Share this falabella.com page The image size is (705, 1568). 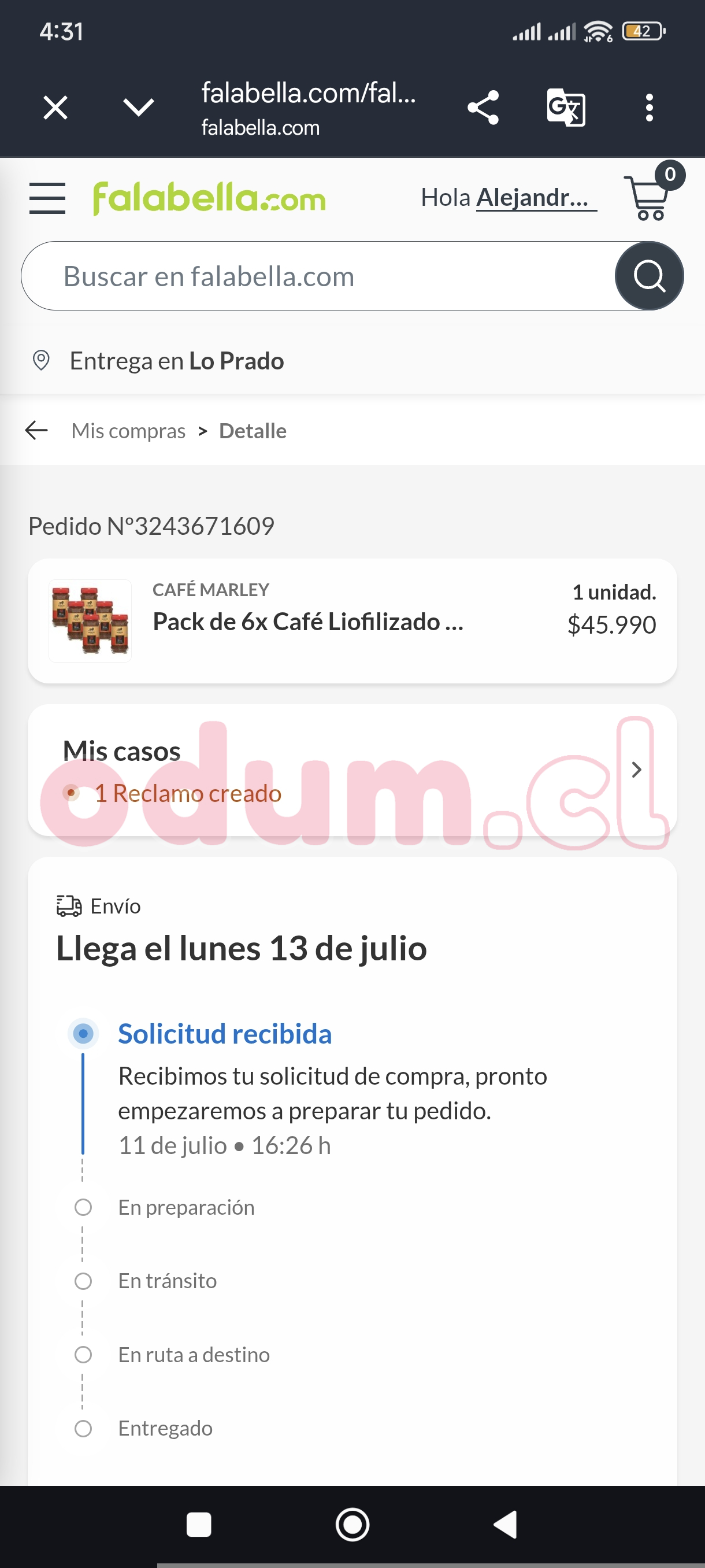tap(483, 108)
